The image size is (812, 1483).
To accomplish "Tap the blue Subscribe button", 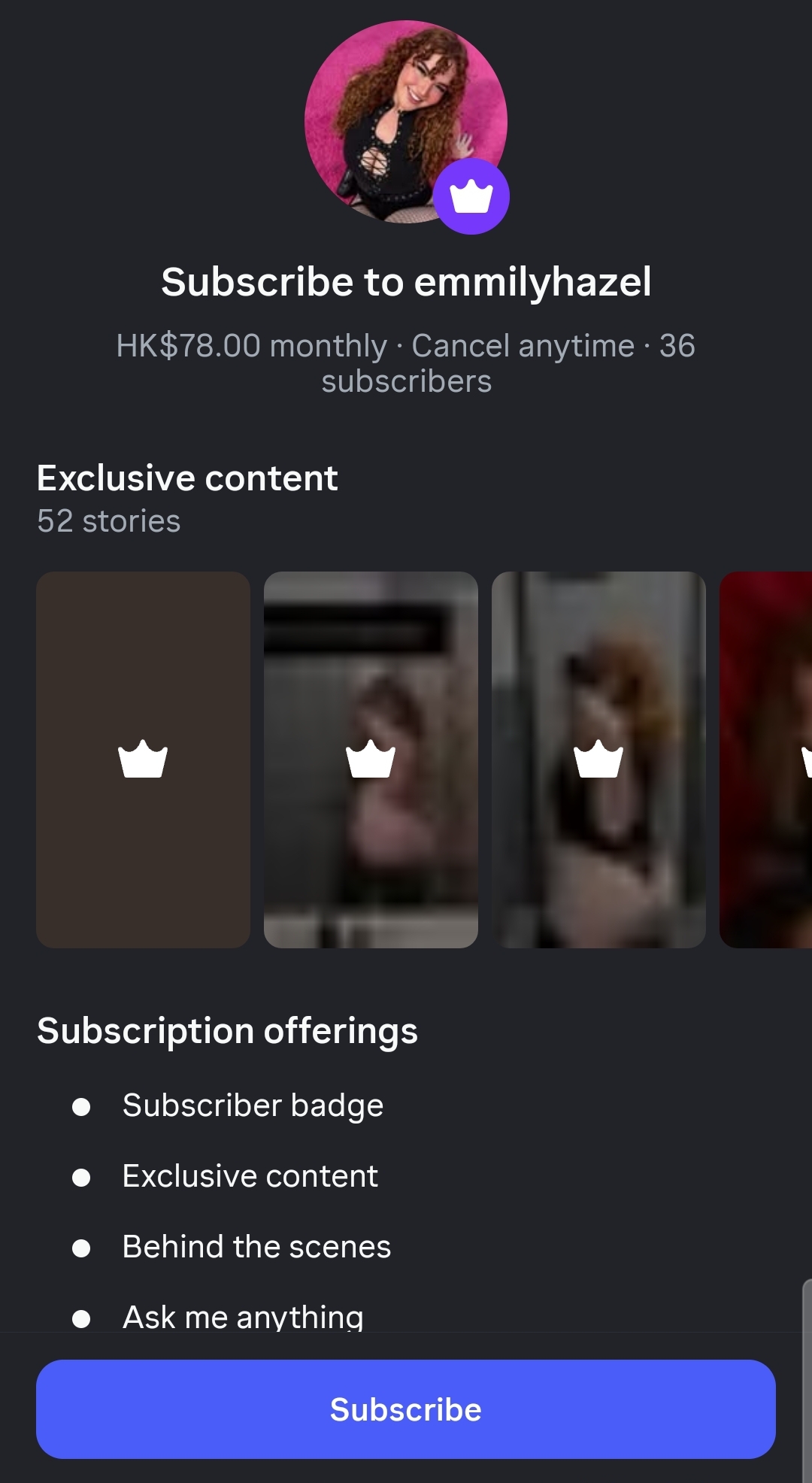I will click(x=405, y=1409).
